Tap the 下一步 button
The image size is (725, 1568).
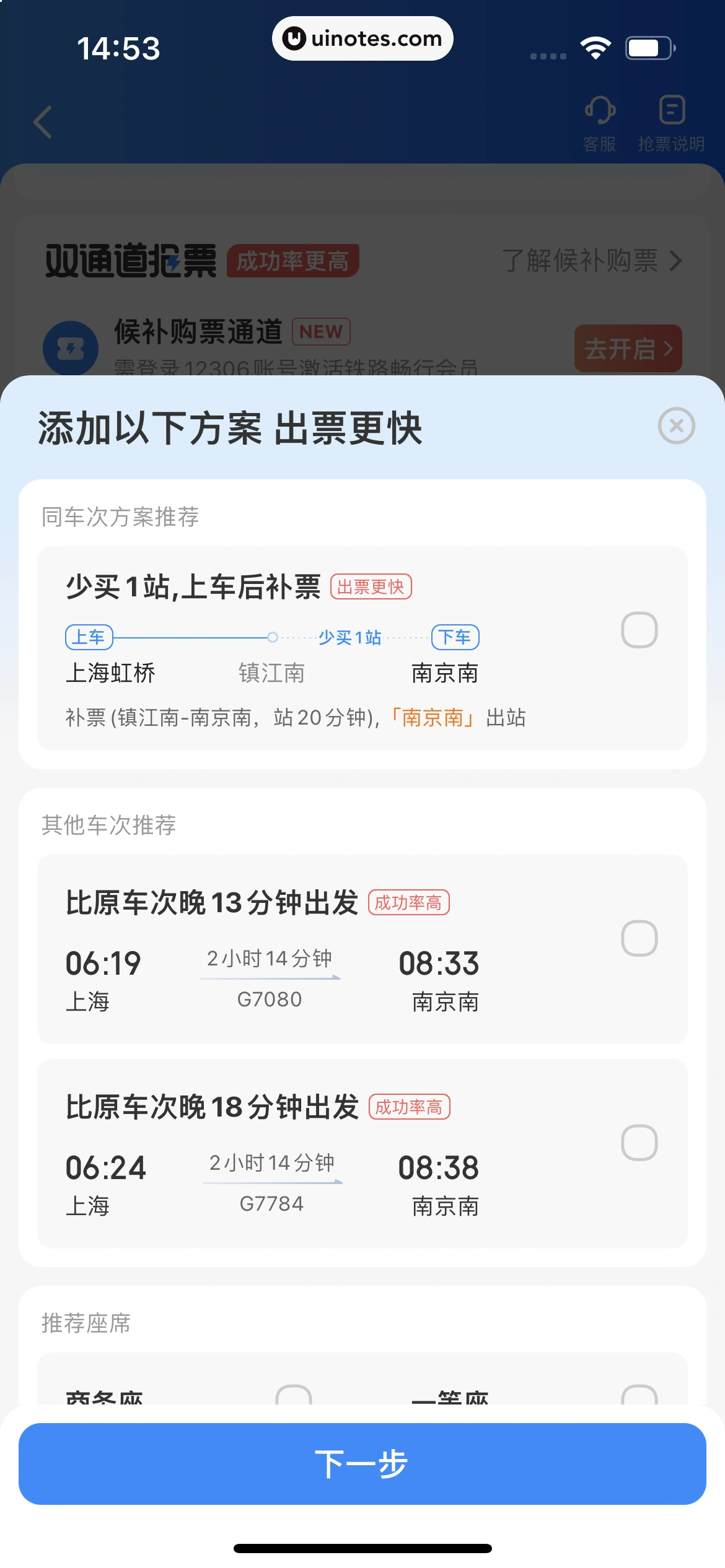362,1464
